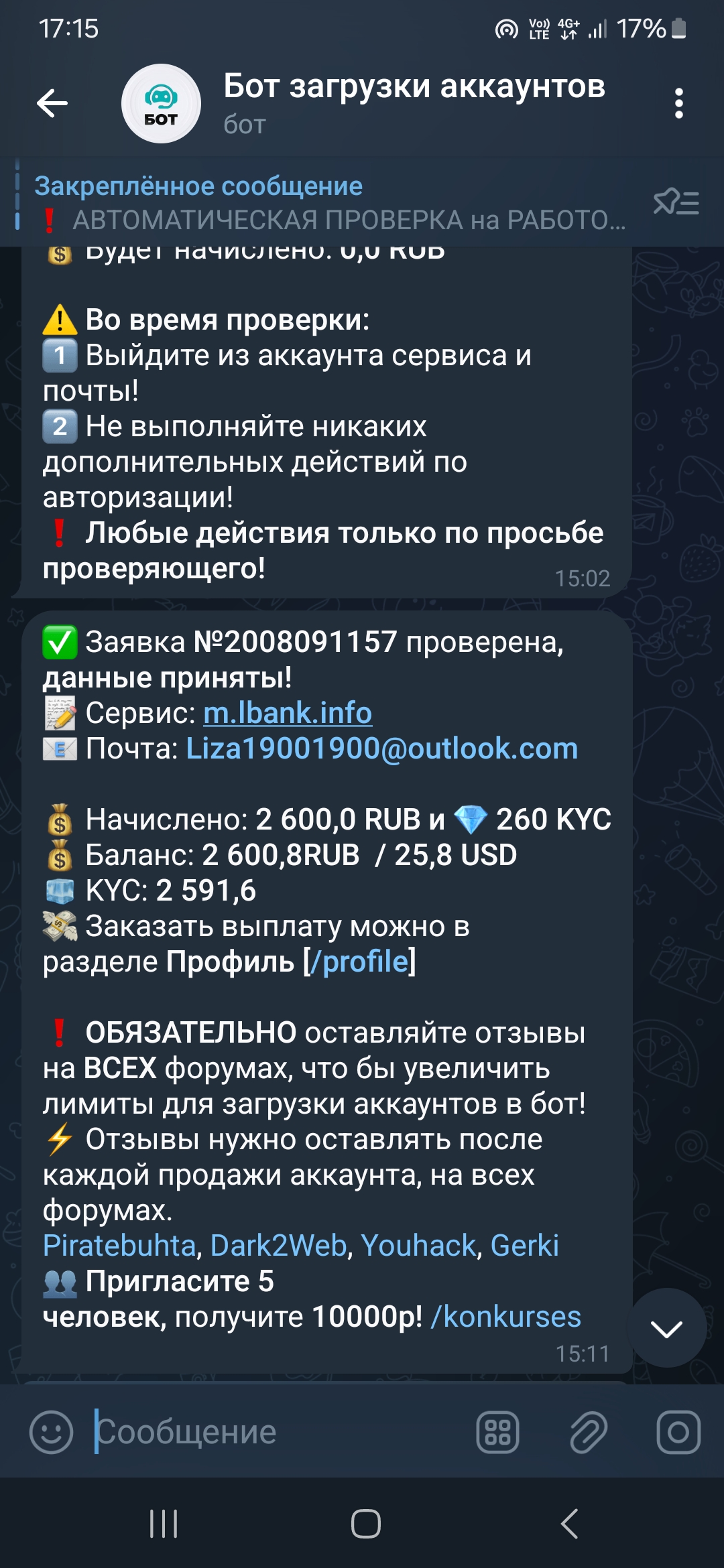Show the list of pinned messages
This screenshot has width=724, height=1568.
pos(676,202)
